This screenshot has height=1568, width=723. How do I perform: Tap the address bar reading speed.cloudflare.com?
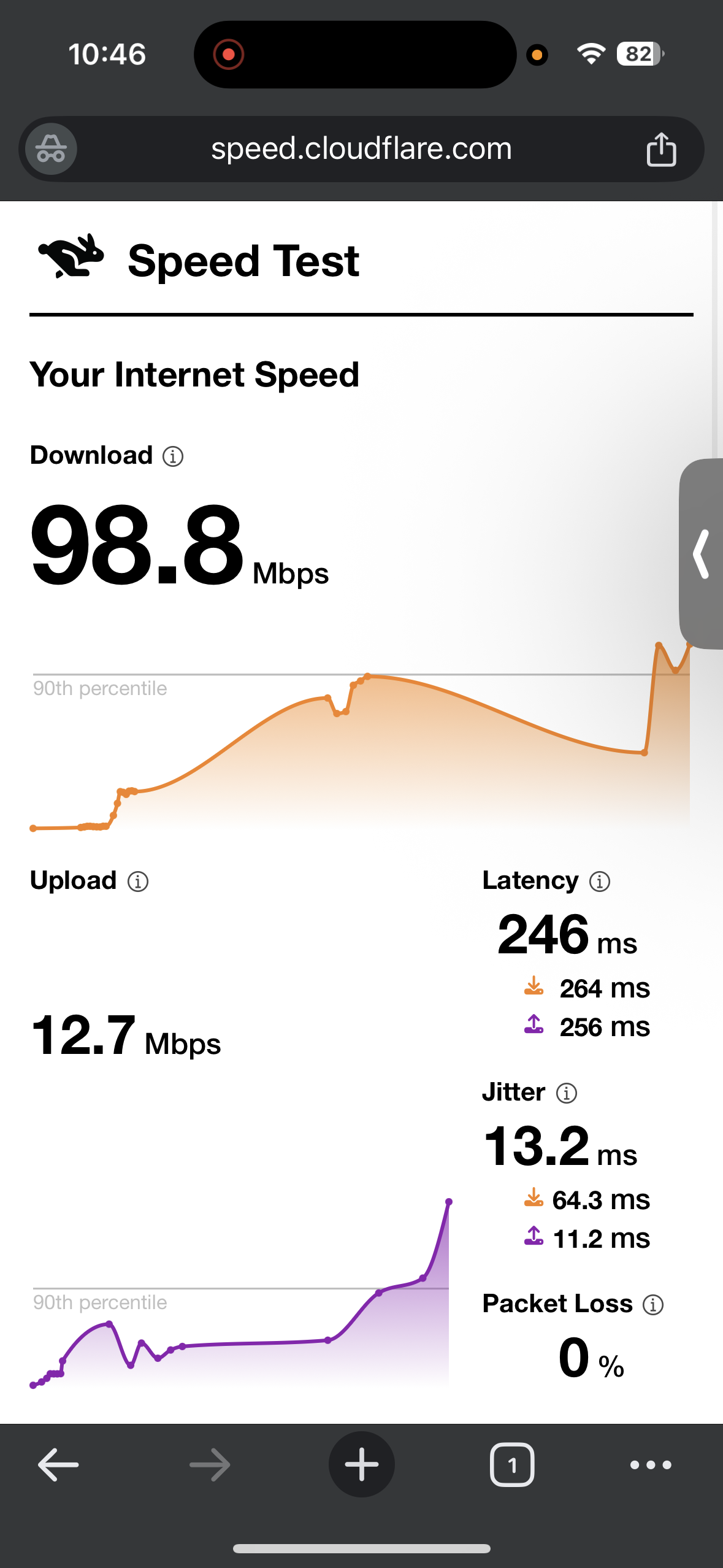point(361,148)
